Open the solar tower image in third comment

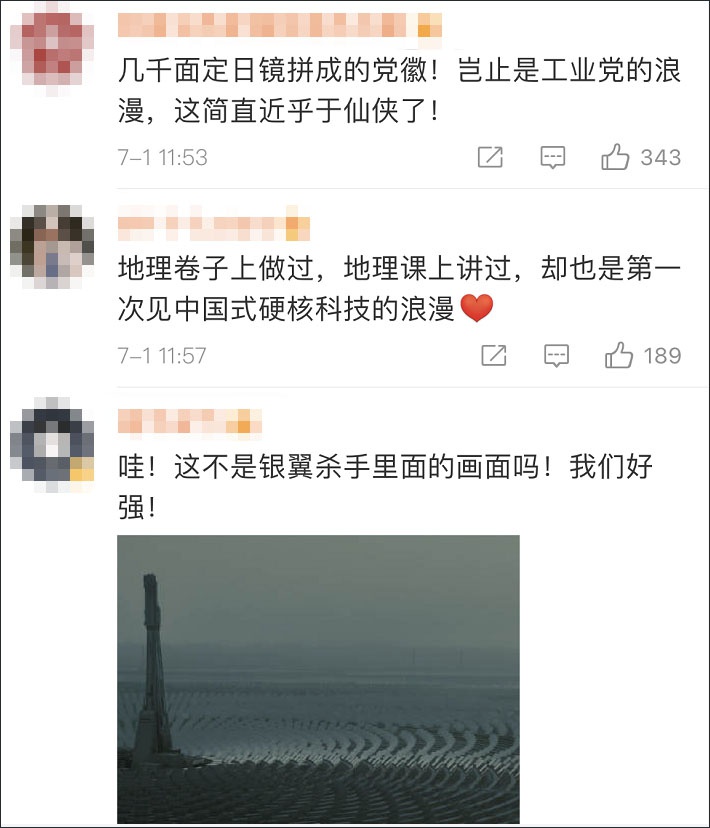coord(318,679)
